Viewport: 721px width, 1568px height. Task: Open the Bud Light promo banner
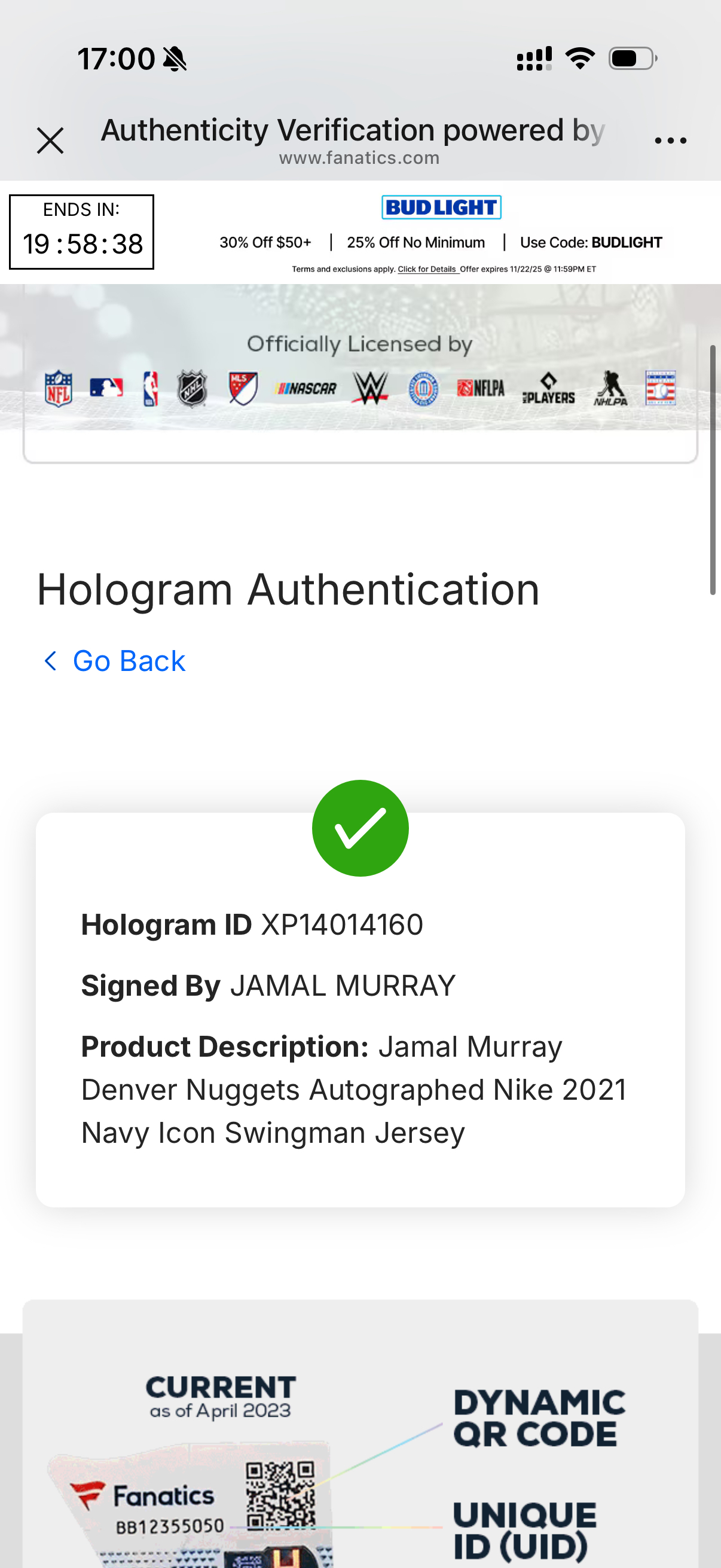441,208
